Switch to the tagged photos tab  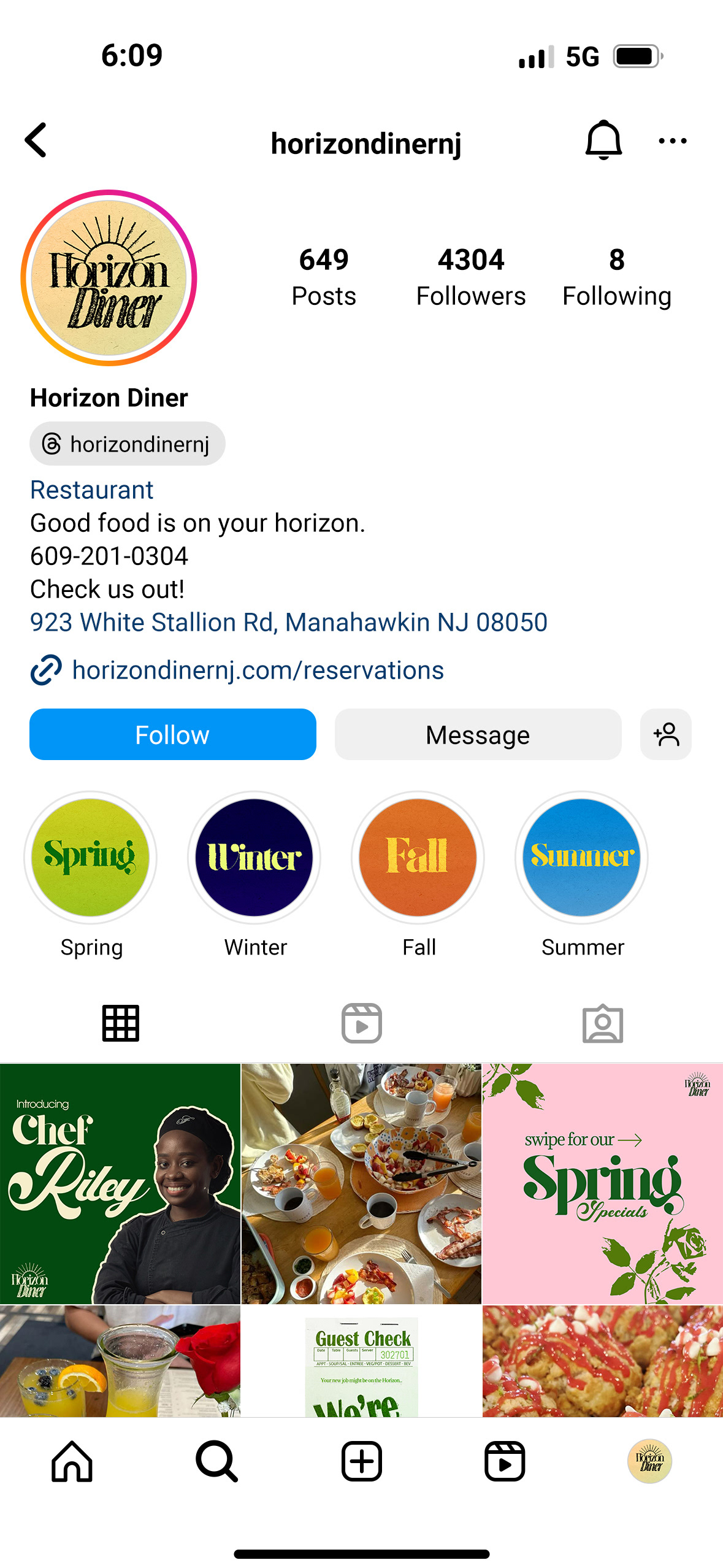pyautogui.click(x=603, y=1023)
